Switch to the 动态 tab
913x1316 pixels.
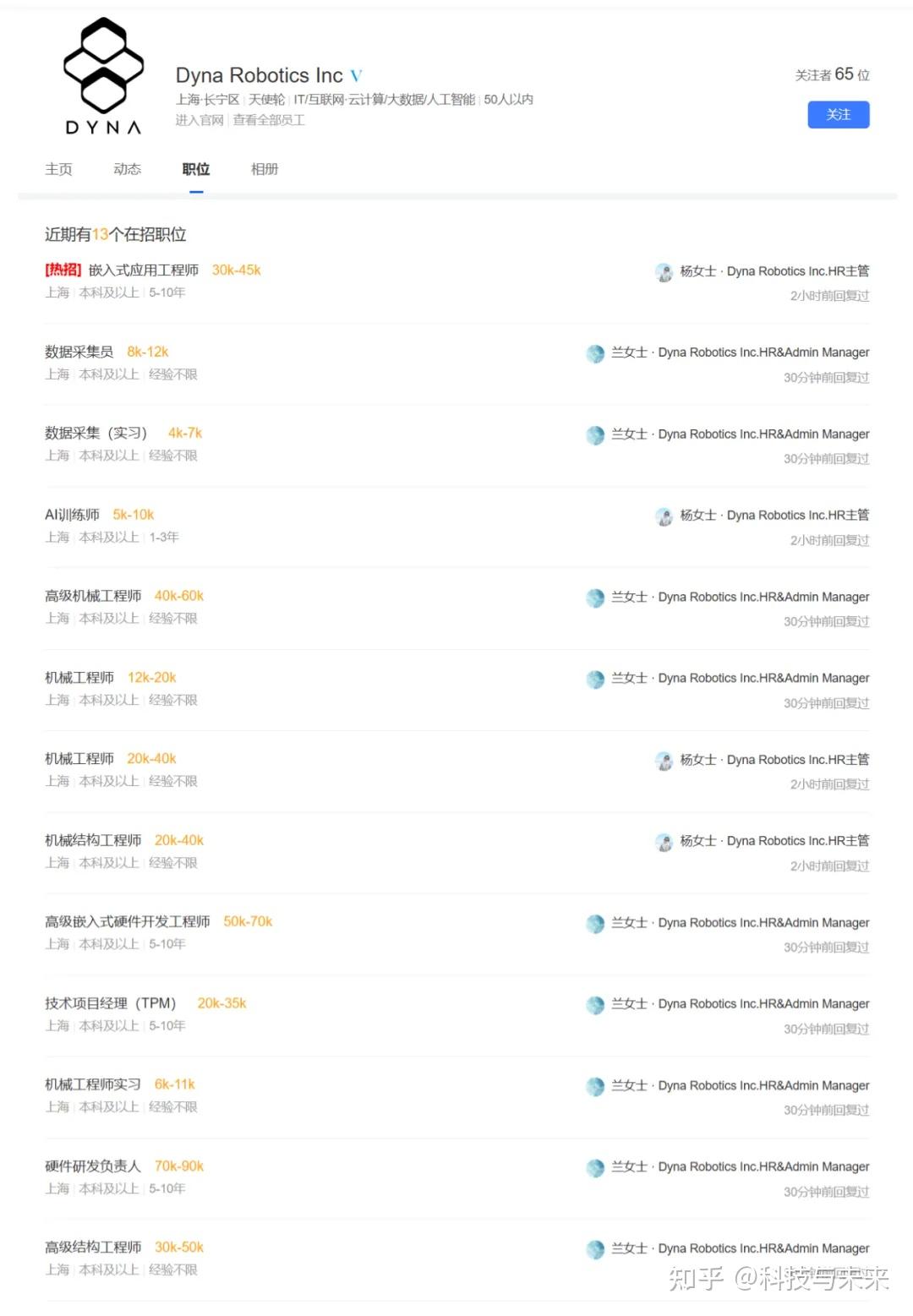click(127, 169)
